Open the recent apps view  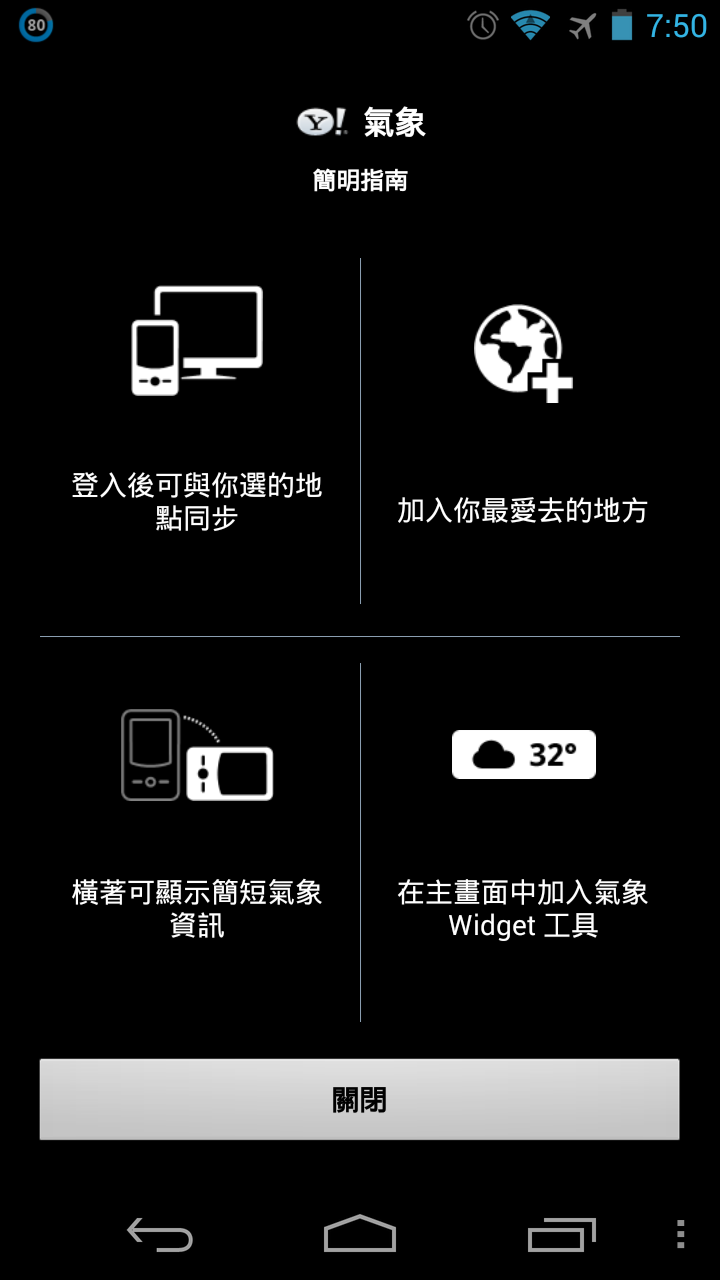coord(561,1234)
